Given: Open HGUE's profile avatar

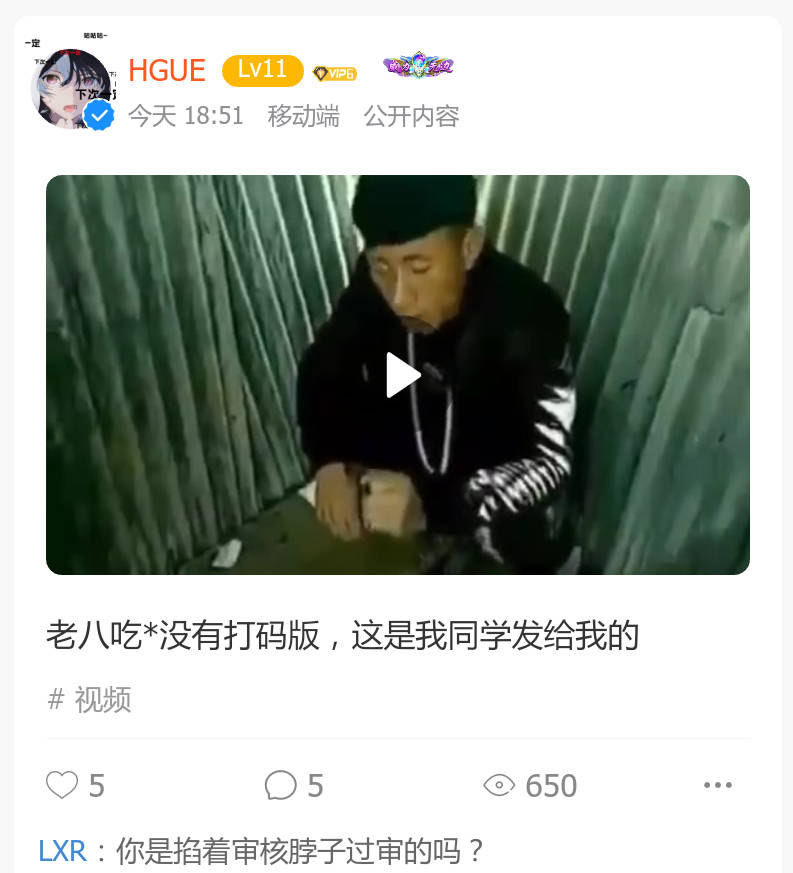Looking at the screenshot, I should coord(71,88).
